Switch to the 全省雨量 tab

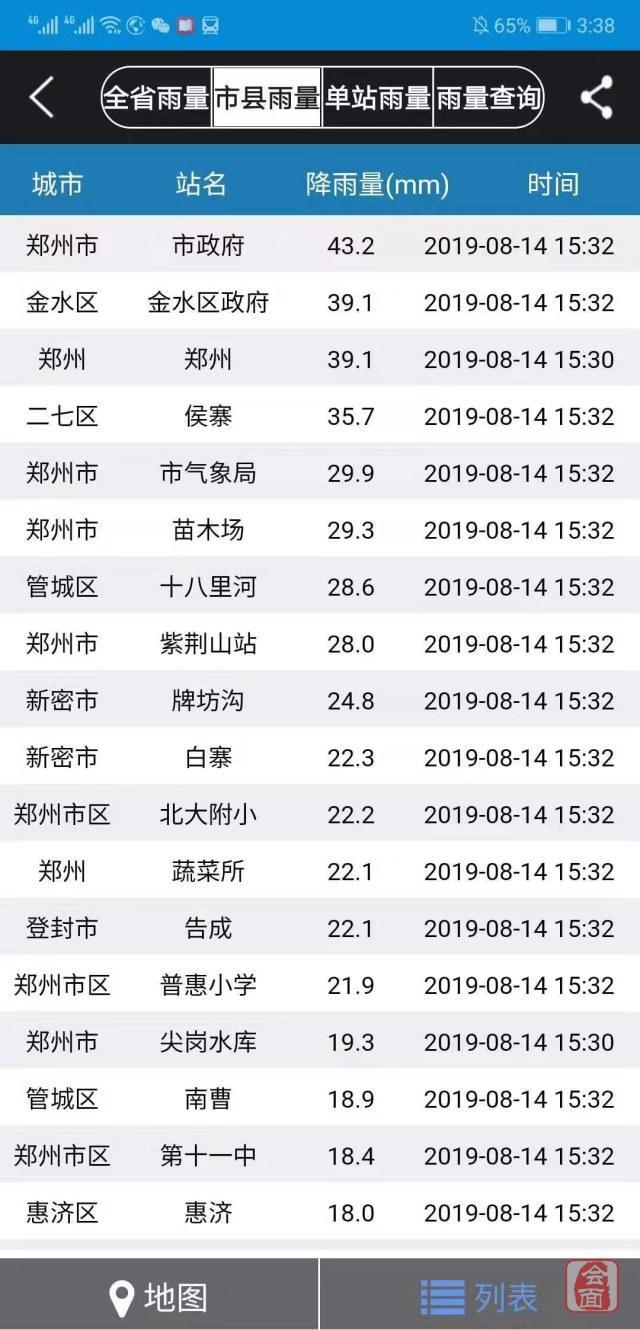click(157, 97)
